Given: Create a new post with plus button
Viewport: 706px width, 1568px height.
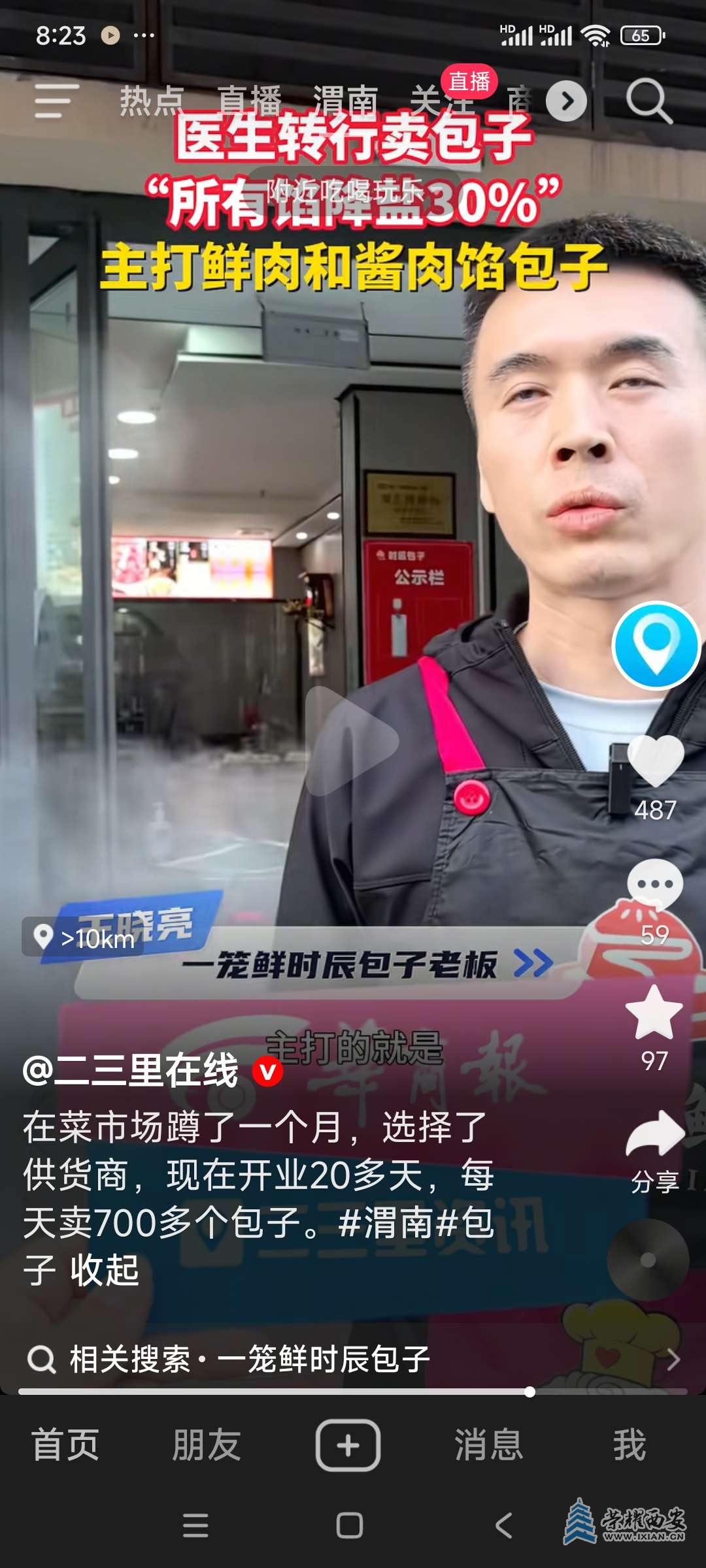Looking at the screenshot, I should 348,1445.
